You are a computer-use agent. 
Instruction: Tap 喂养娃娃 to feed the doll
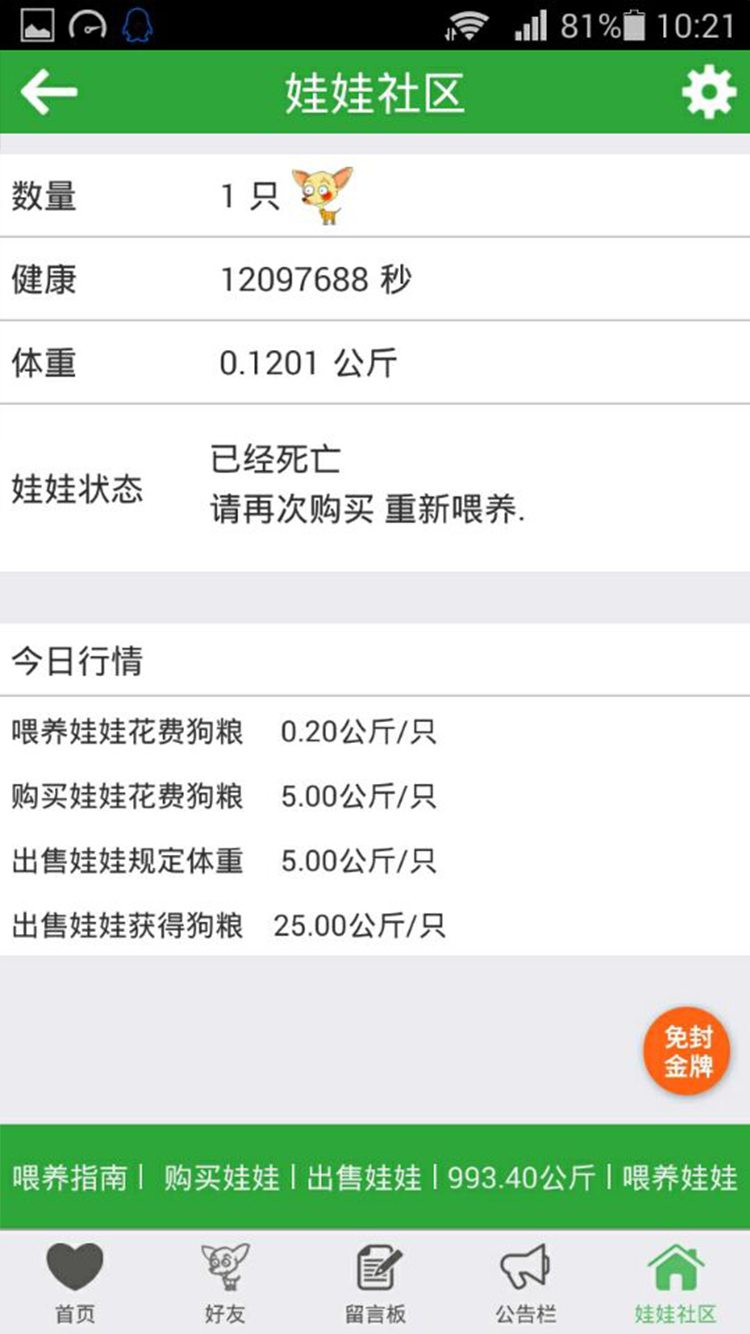[x=680, y=1177]
